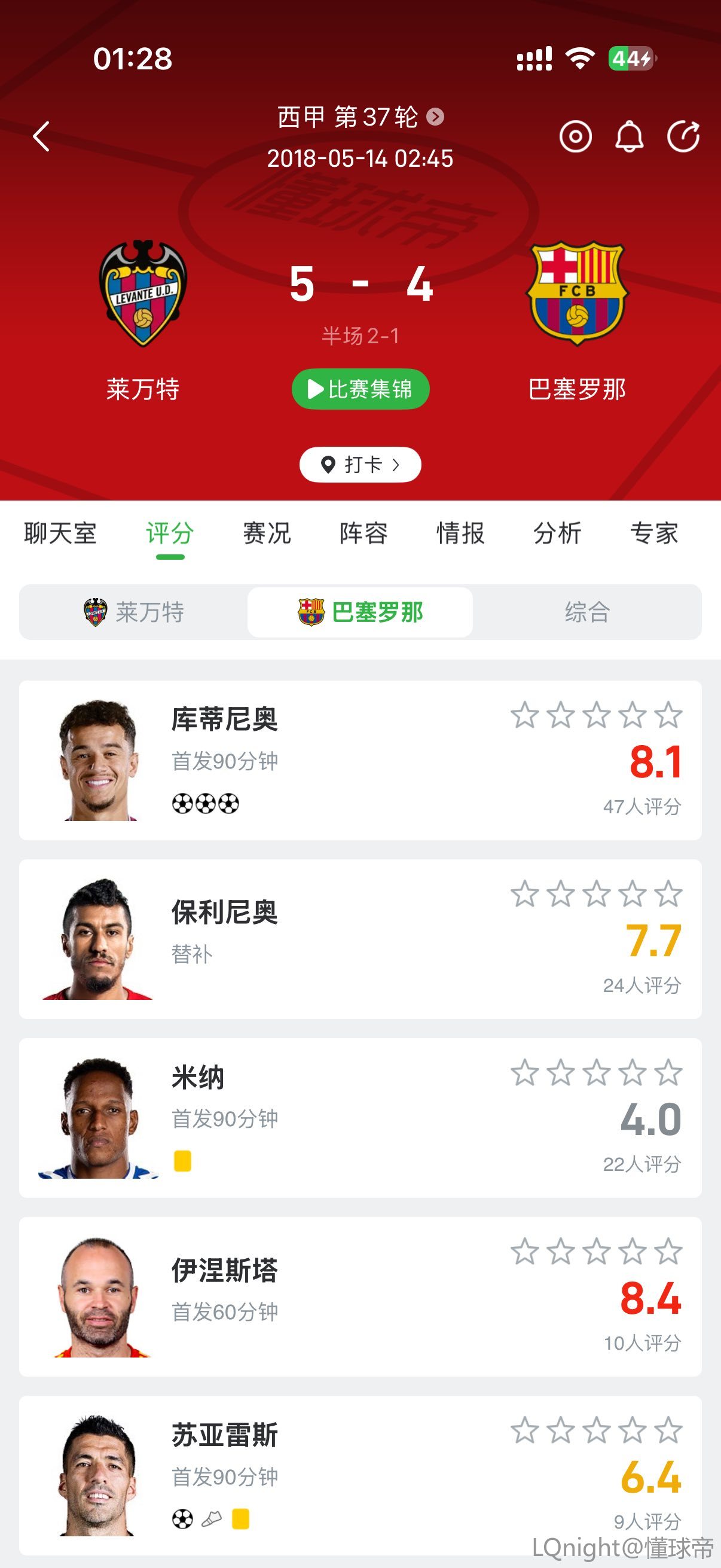Show 莱万特 player ratings
This screenshot has height=1568, width=721.
tap(134, 612)
